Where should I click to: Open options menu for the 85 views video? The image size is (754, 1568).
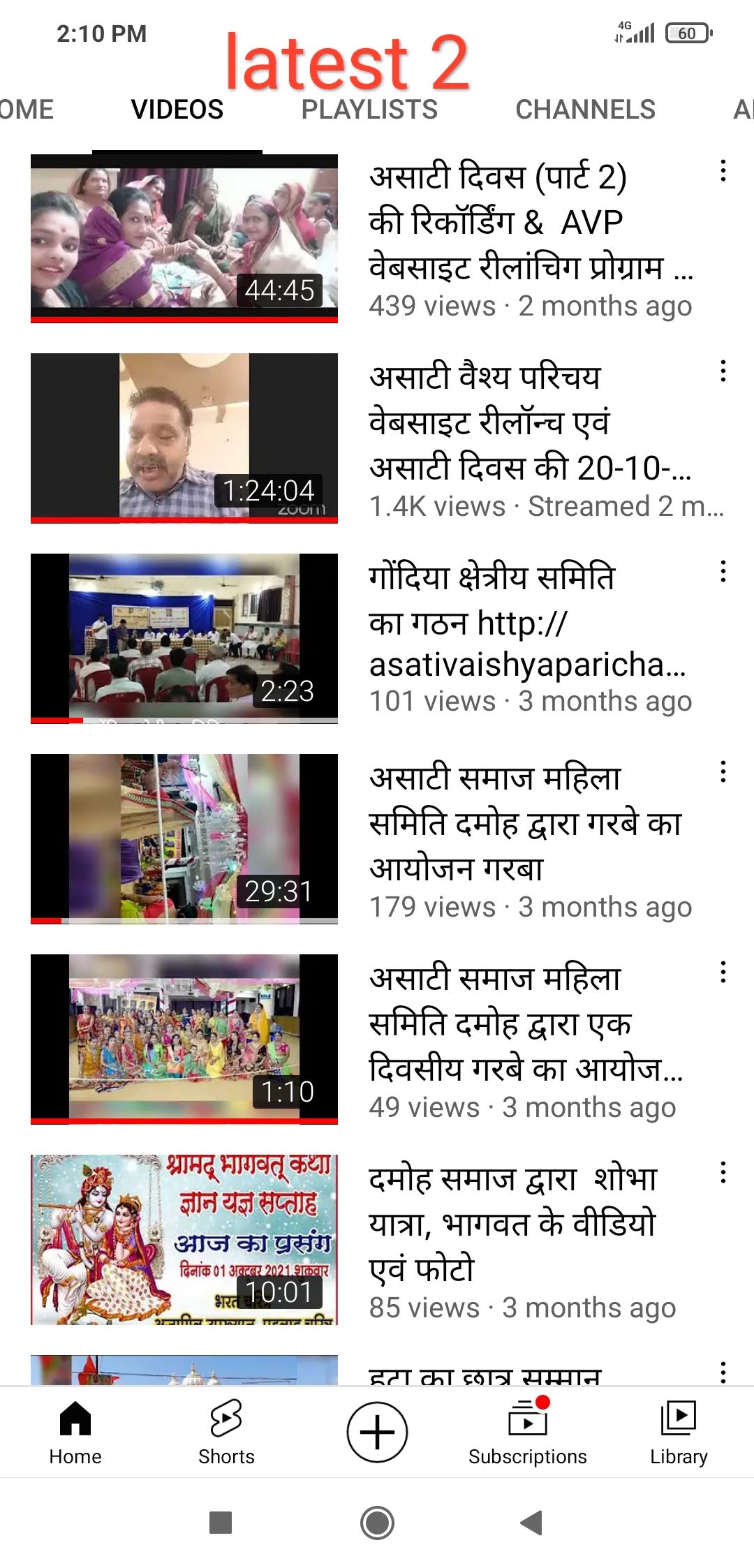tap(723, 1173)
